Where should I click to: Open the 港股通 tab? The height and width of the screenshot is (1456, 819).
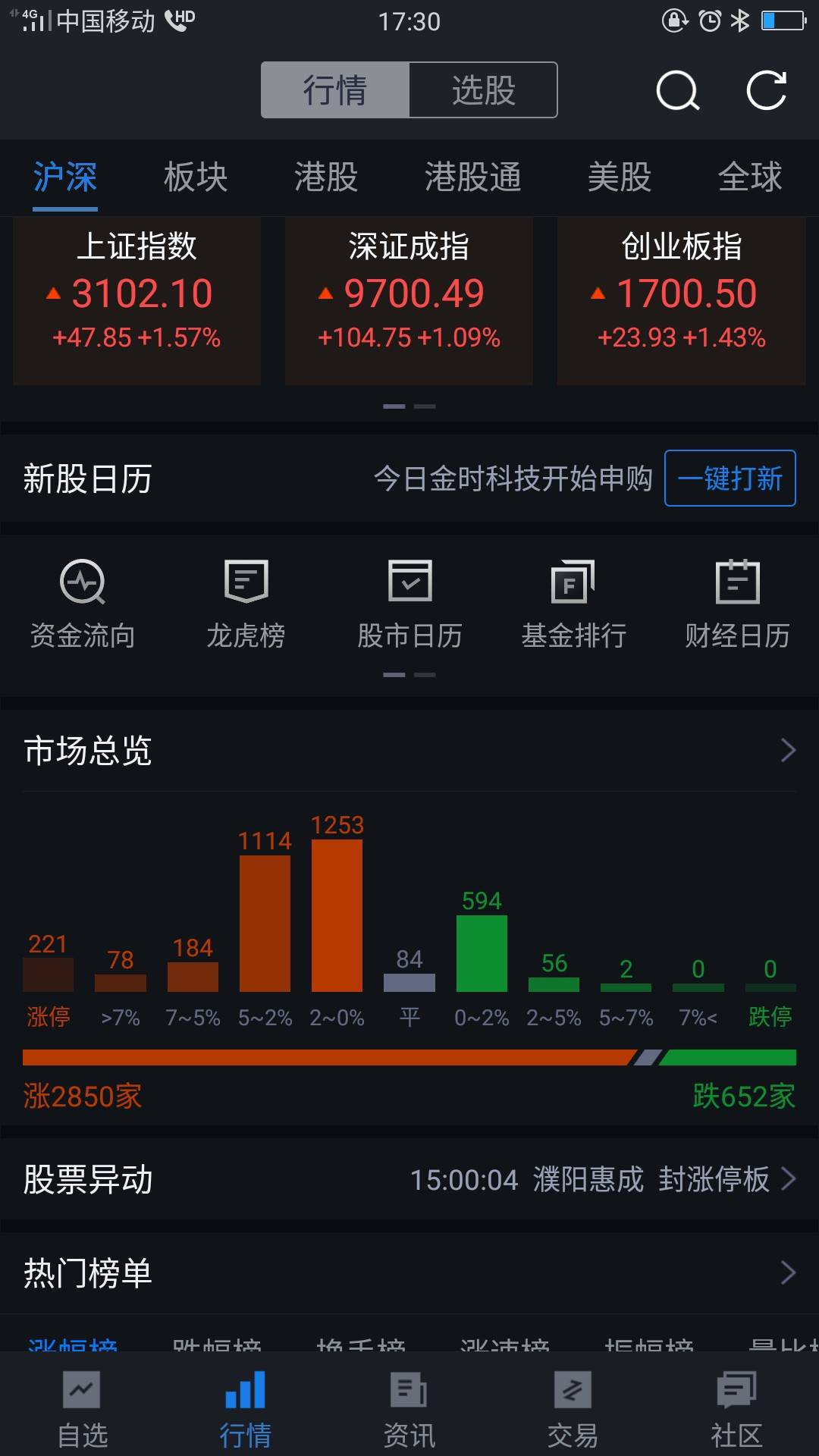473,177
